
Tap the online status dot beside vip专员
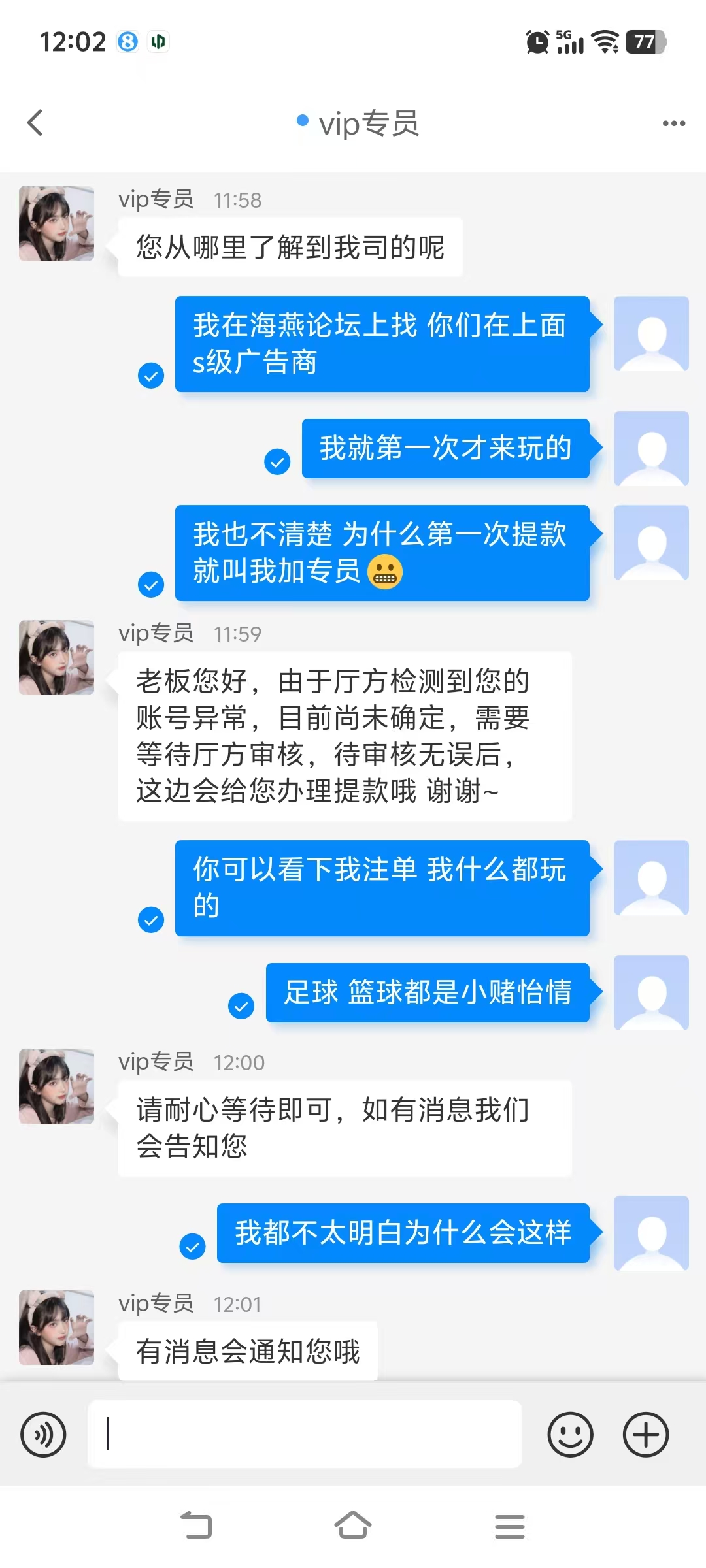click(x=301, y=120)
